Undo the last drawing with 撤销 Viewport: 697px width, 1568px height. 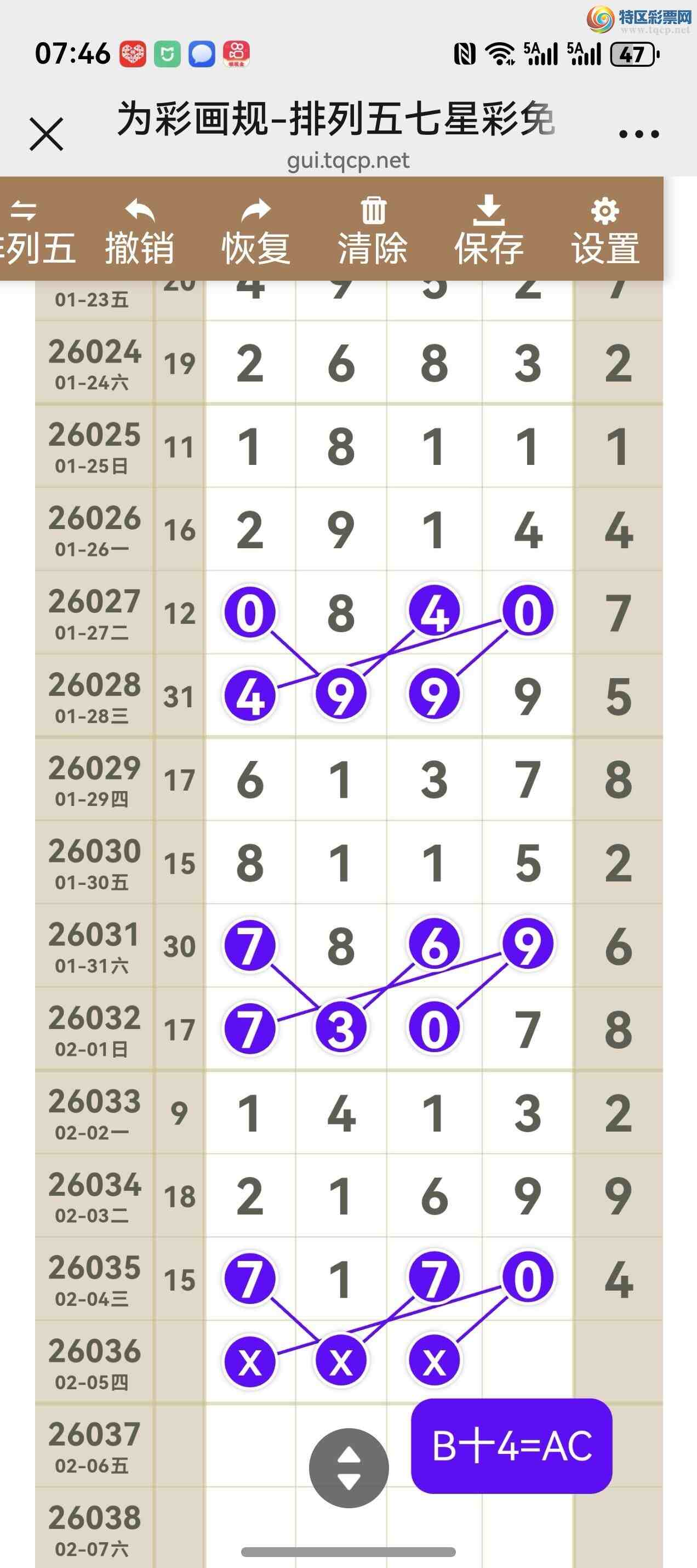click(x=139, y=232)
